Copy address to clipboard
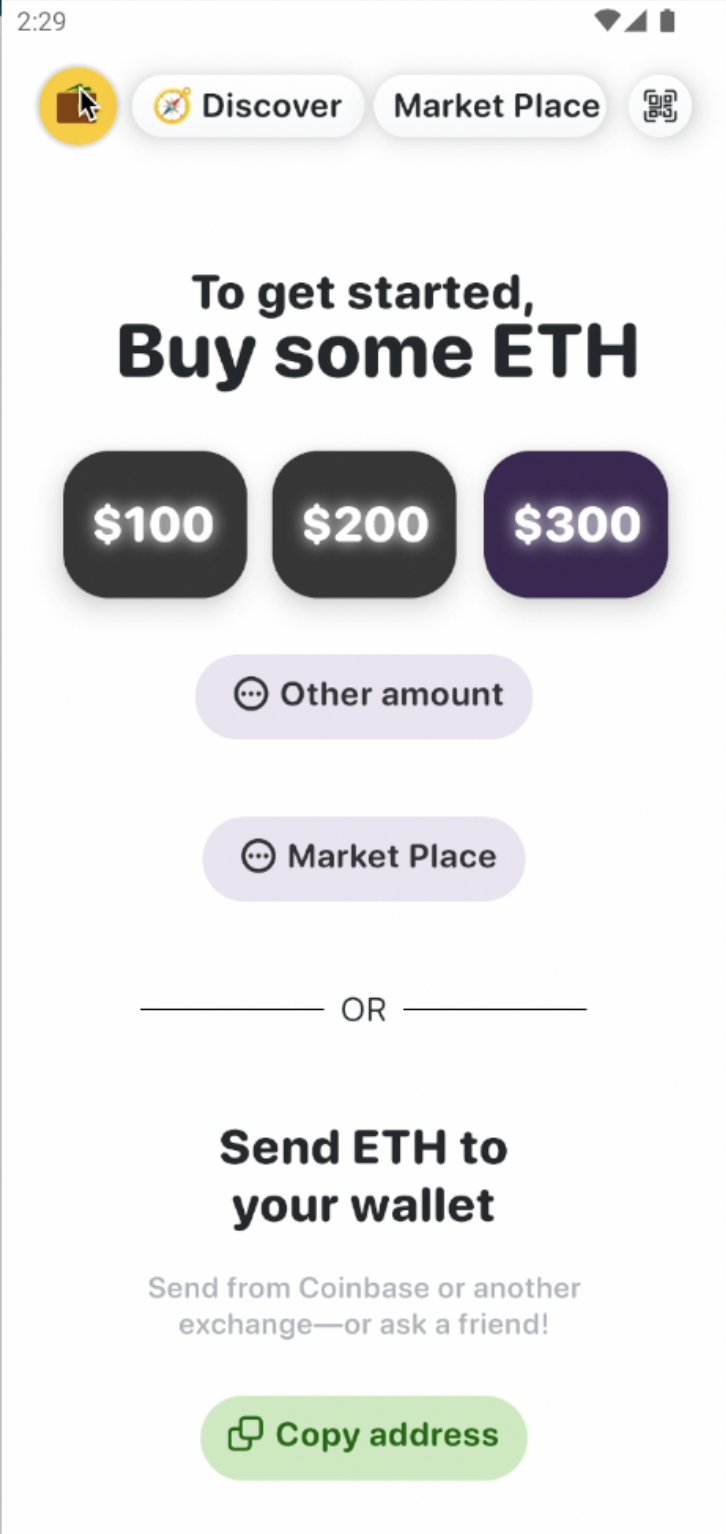 364,1437
